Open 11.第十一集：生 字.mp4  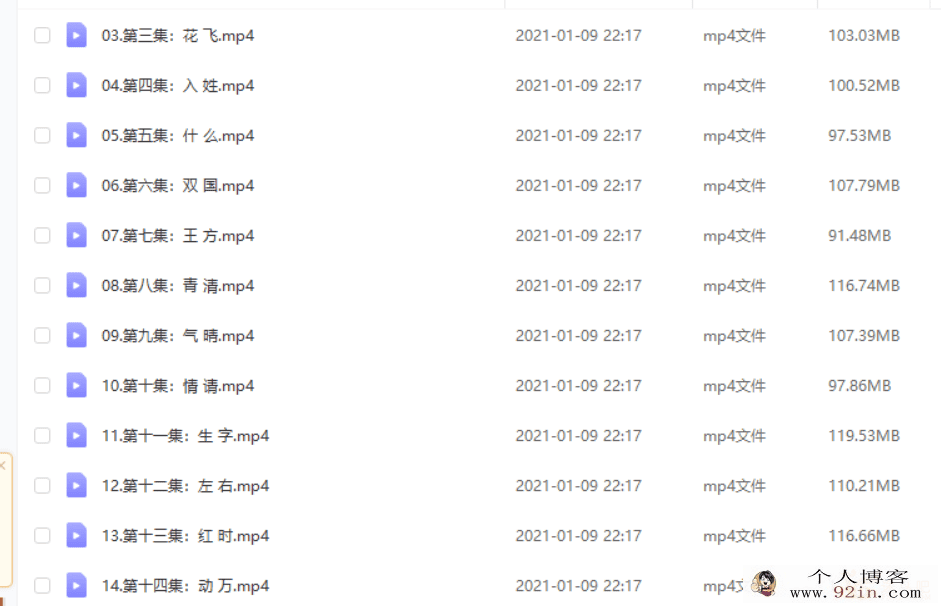(x=185, y=436)
